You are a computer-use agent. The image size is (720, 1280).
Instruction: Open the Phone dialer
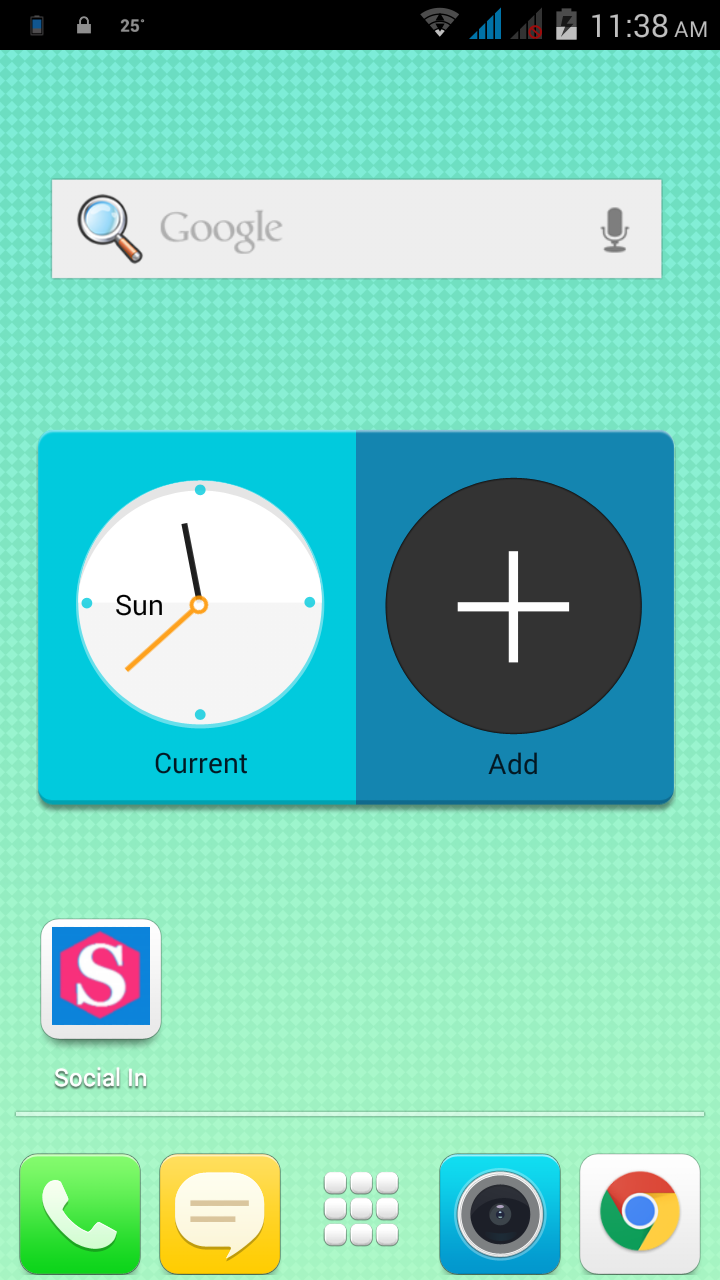80,1213
